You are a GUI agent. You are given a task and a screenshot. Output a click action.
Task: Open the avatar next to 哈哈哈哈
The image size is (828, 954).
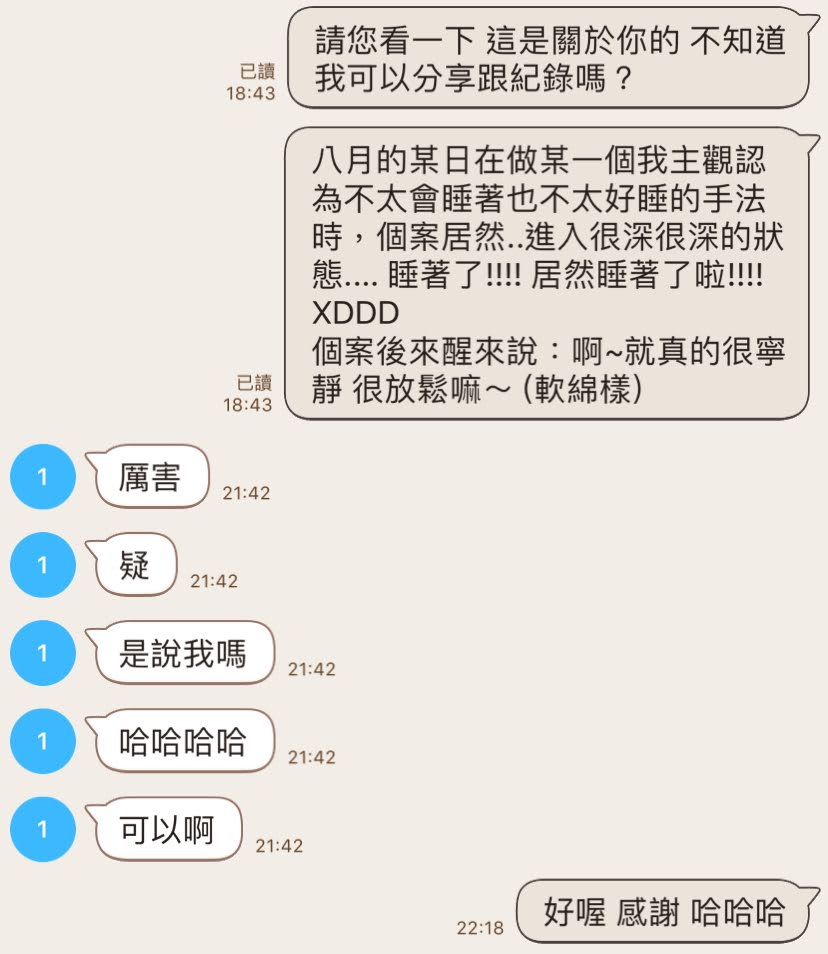pyautogui.click(x=42, y=741)
